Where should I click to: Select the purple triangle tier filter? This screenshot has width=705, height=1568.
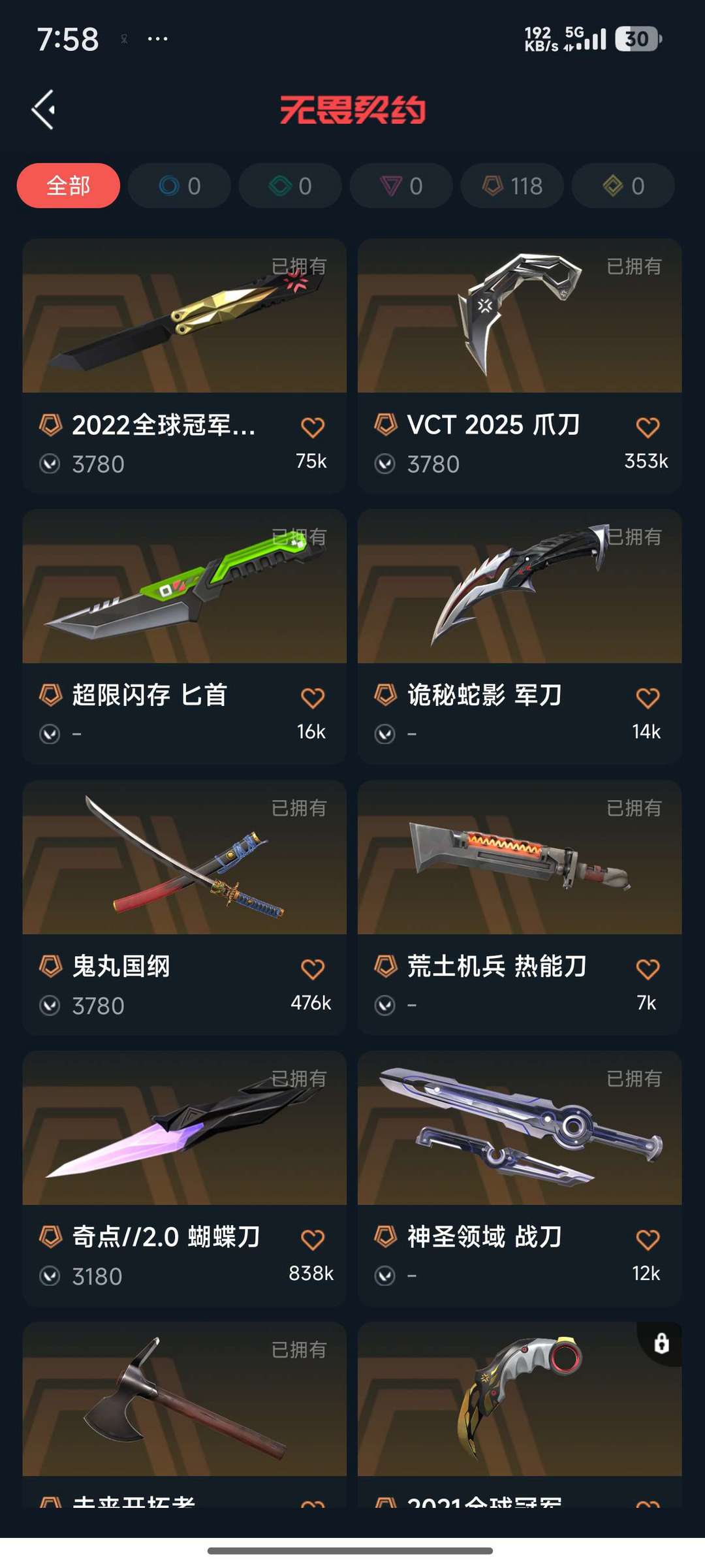click(x=401, y=186)
